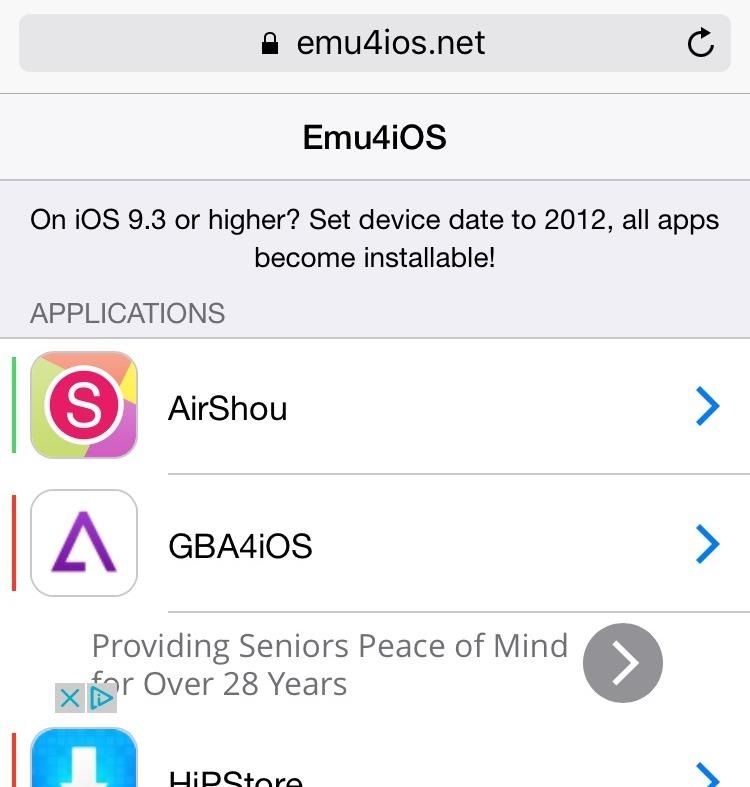Open the AirShou app icon
Viewport: 750px width, 787px height.
(83, 407)
